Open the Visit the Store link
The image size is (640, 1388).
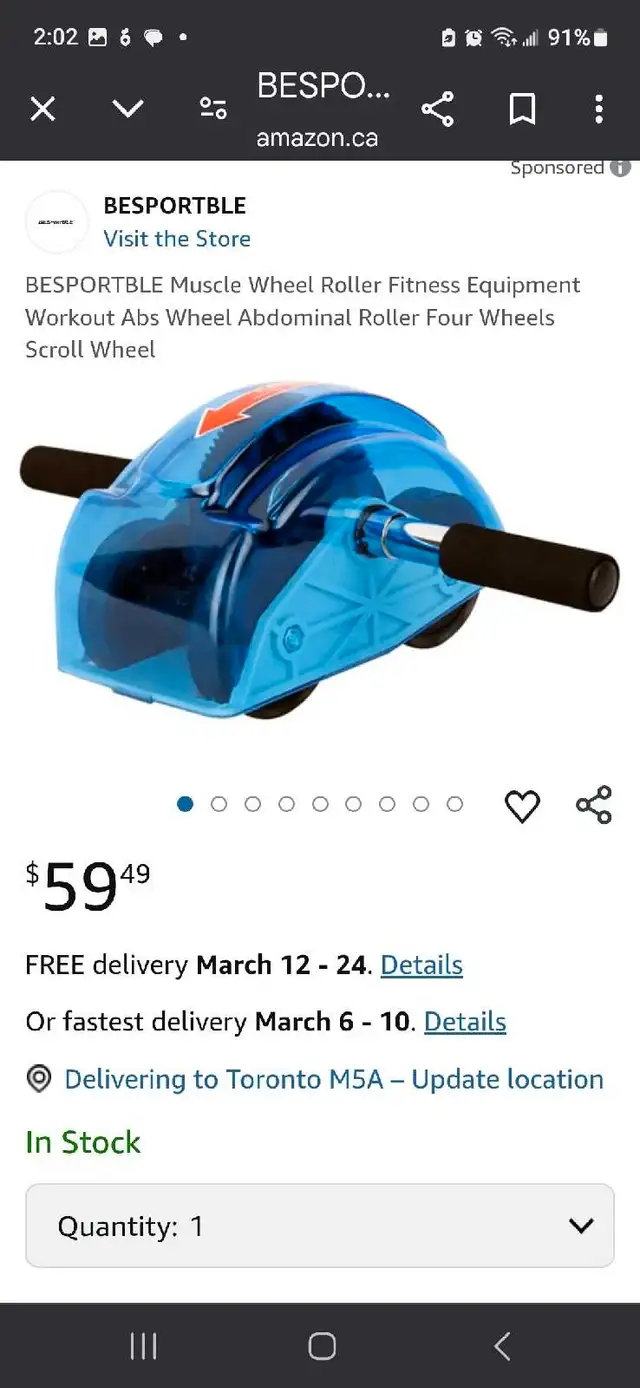(177, 239)
